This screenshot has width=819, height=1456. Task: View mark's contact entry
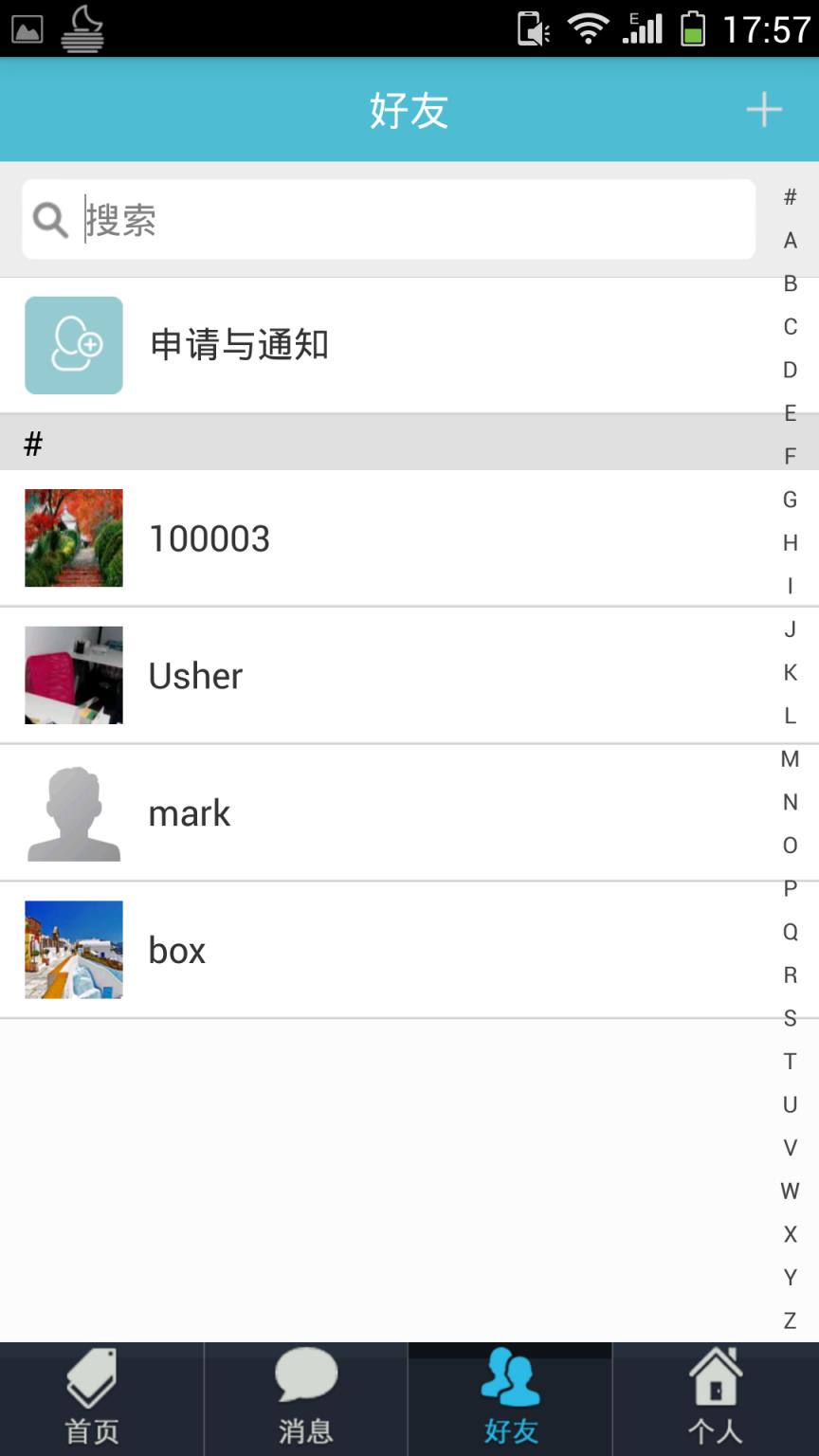(379, 813)
